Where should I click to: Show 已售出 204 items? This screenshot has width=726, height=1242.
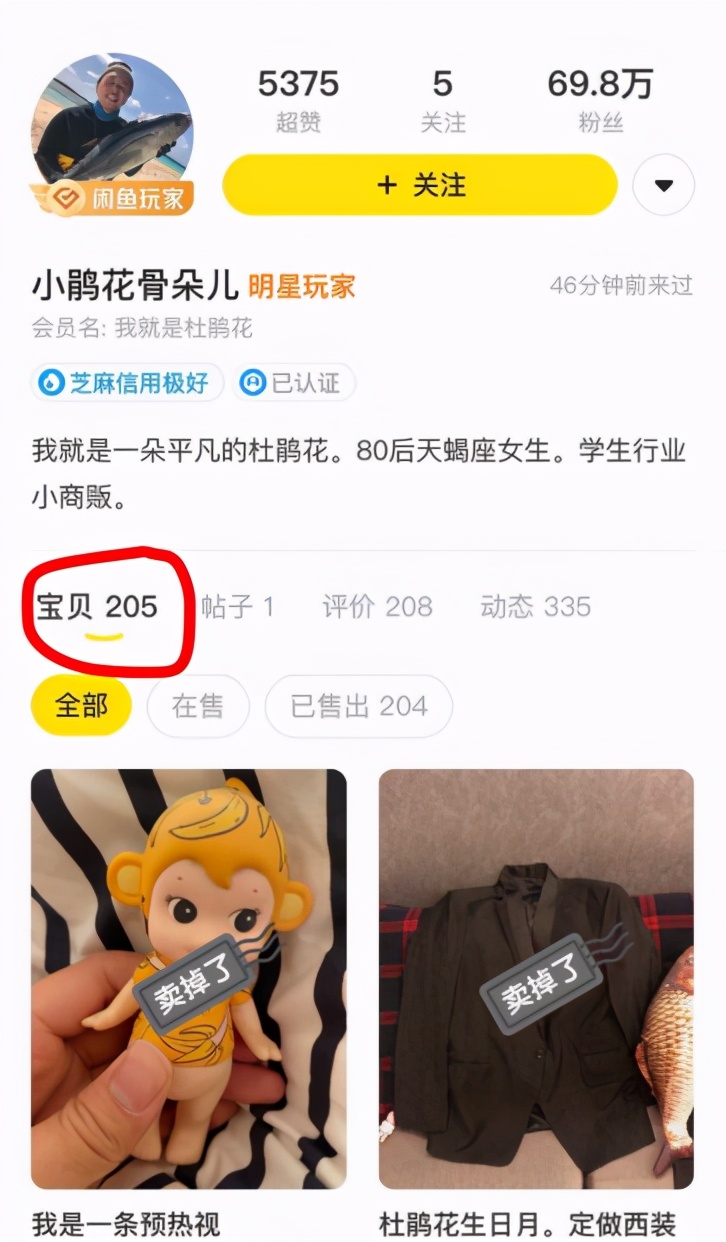(358, 706)
